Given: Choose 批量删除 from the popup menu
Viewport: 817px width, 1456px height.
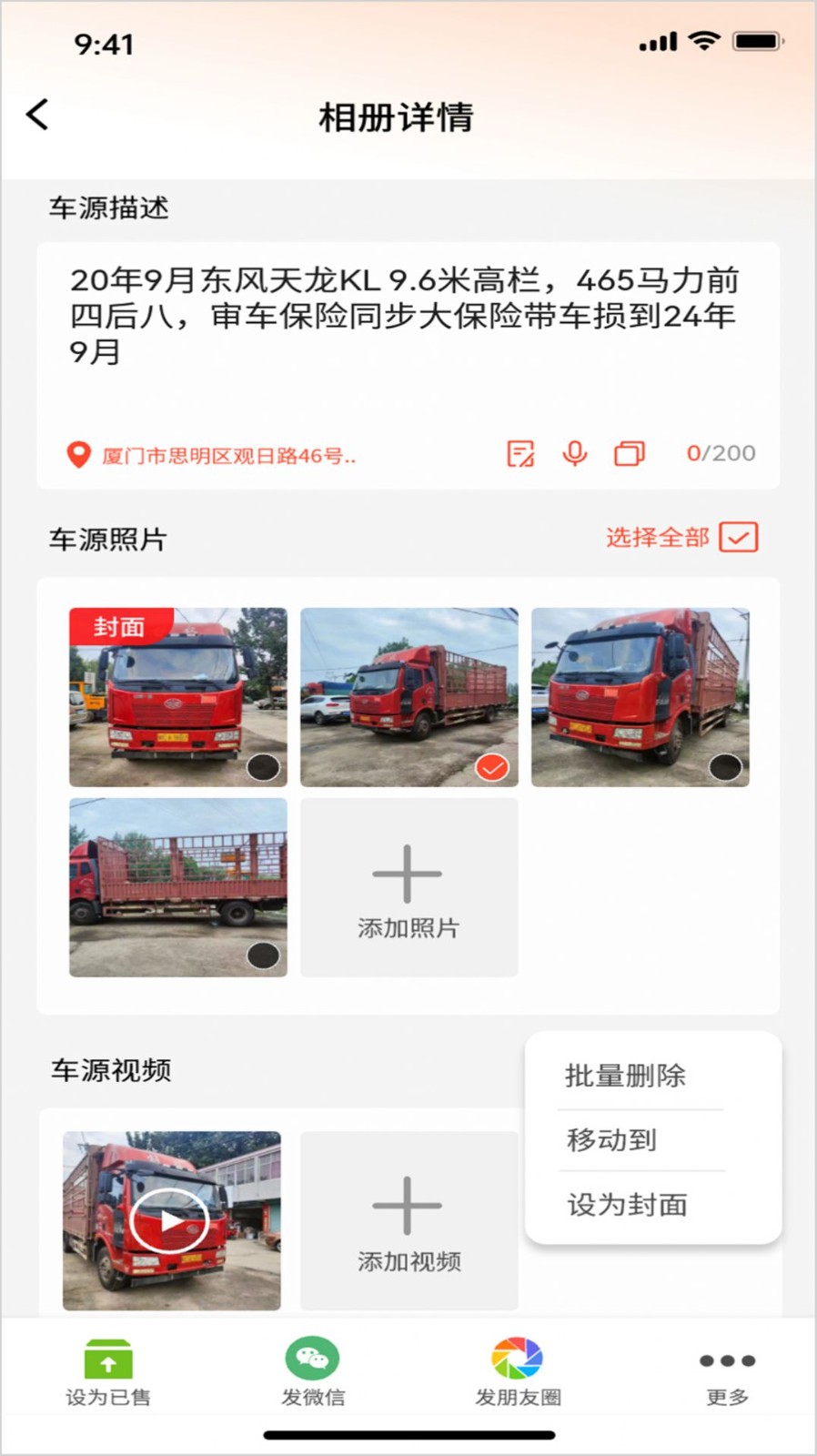Looking at the screenshot, I should click(x=626, y=1076).
